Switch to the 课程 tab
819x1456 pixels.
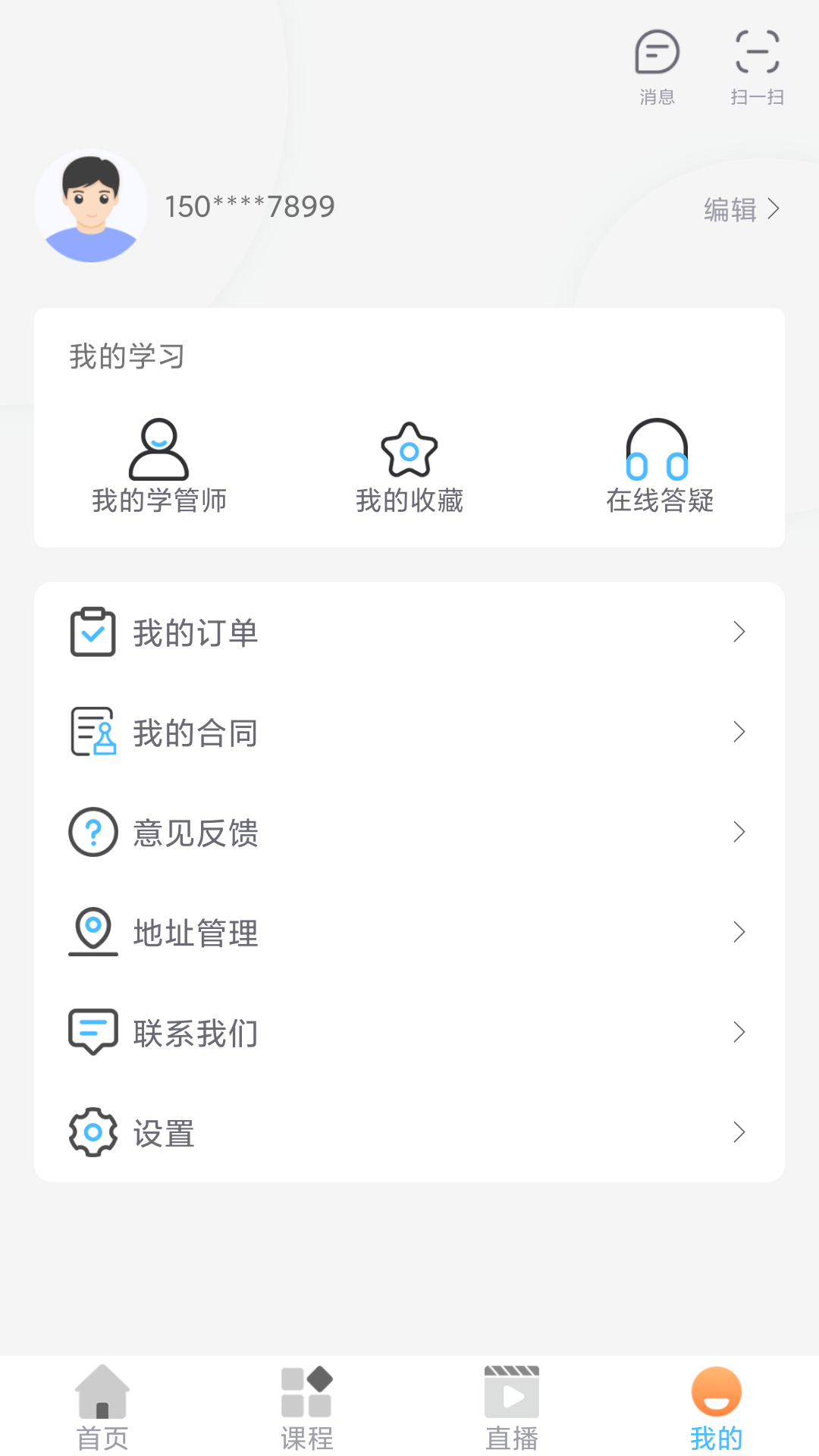pos(307,1407)
